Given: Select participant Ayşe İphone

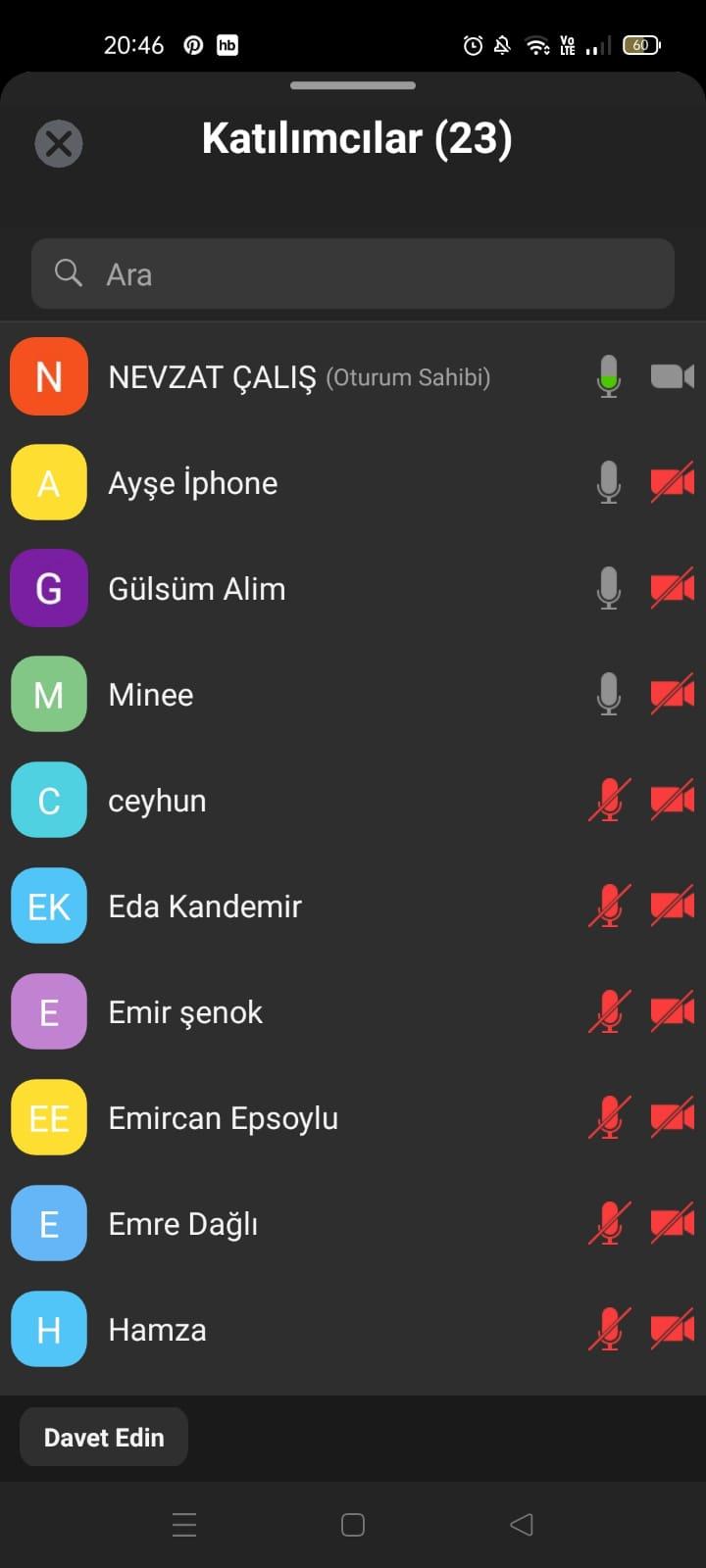Looking at the screenshot, I should tap(353, 482).
